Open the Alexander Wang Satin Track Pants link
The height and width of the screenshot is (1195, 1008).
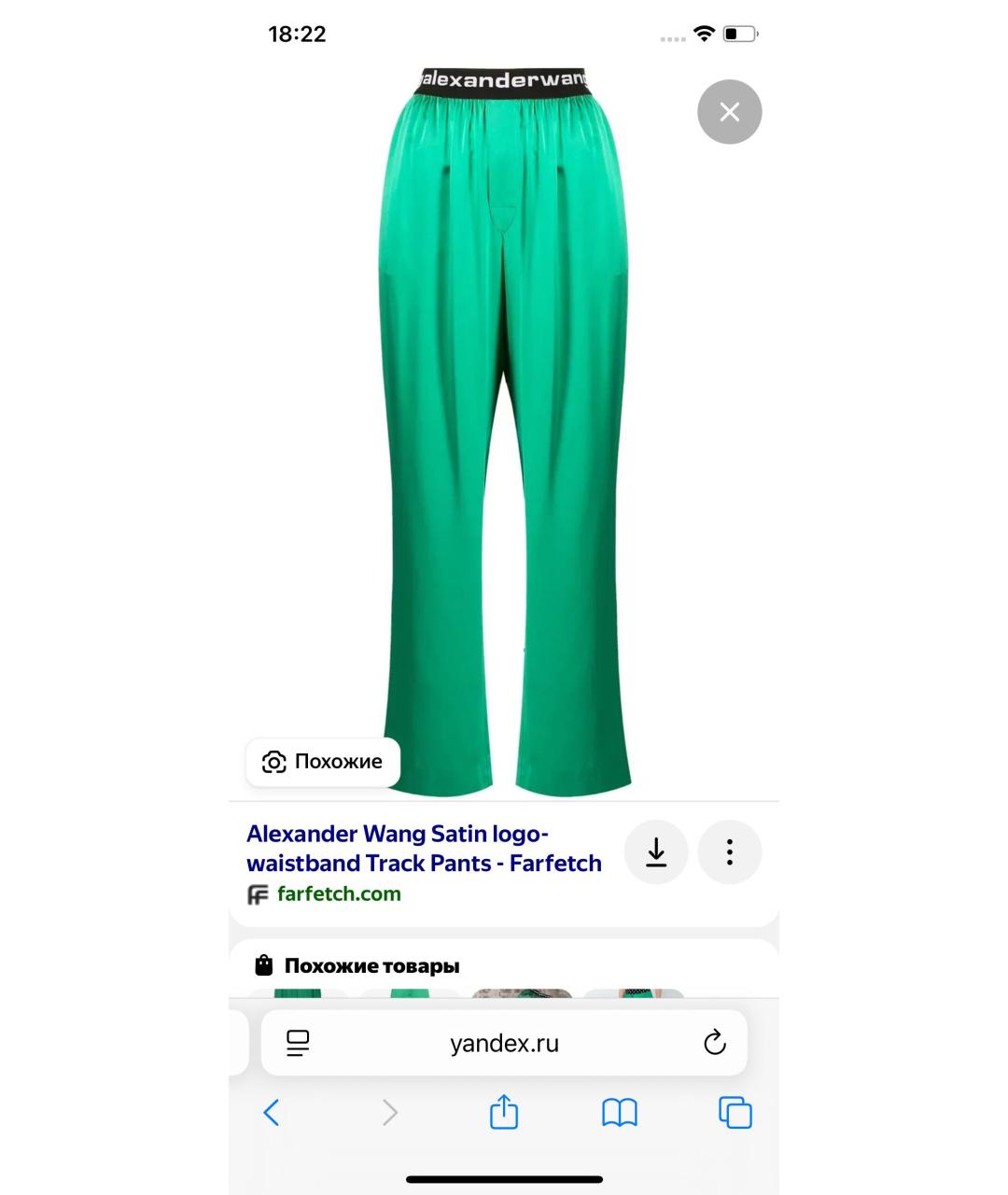(424, 849)
